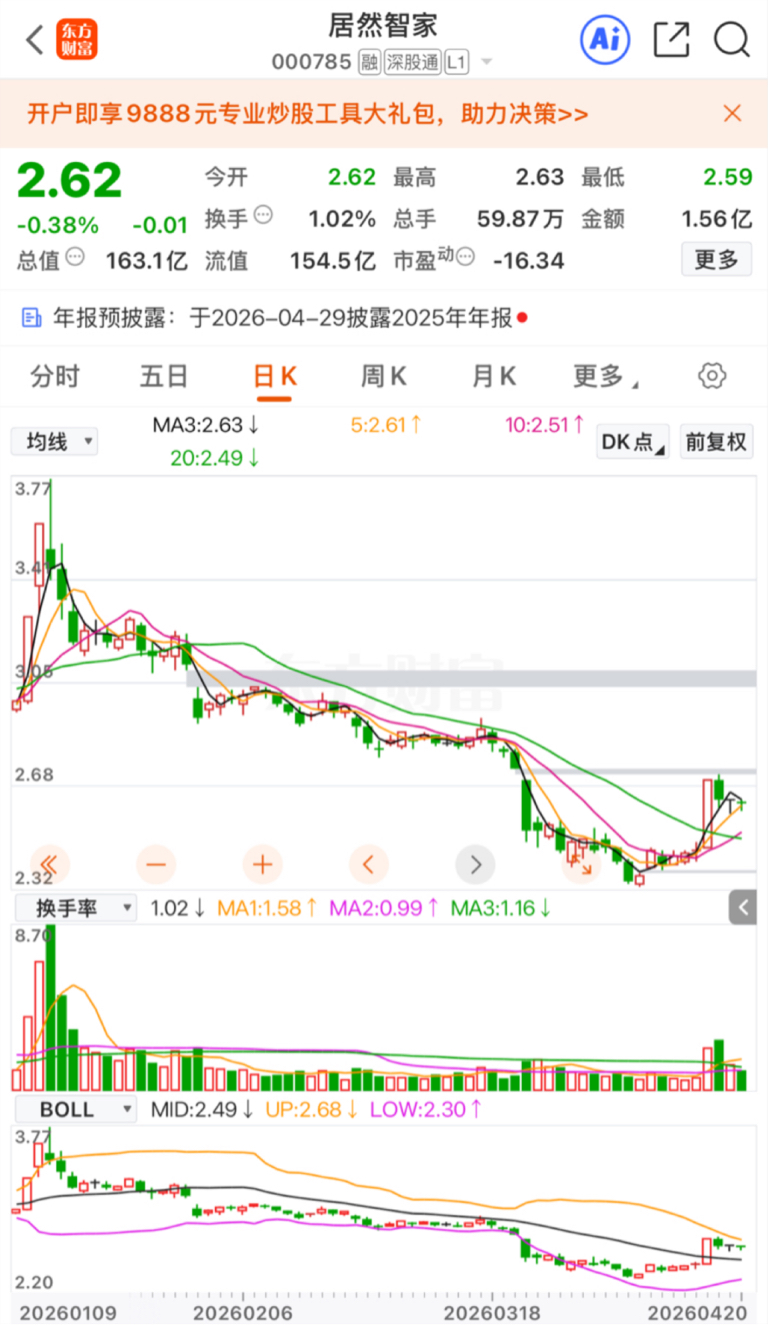Image resolution: width=768 pixels, height=1325 pixels.
Task: Change the 前复权 adjustment setting
Action: pyautogui.click(x=716, y=441)
